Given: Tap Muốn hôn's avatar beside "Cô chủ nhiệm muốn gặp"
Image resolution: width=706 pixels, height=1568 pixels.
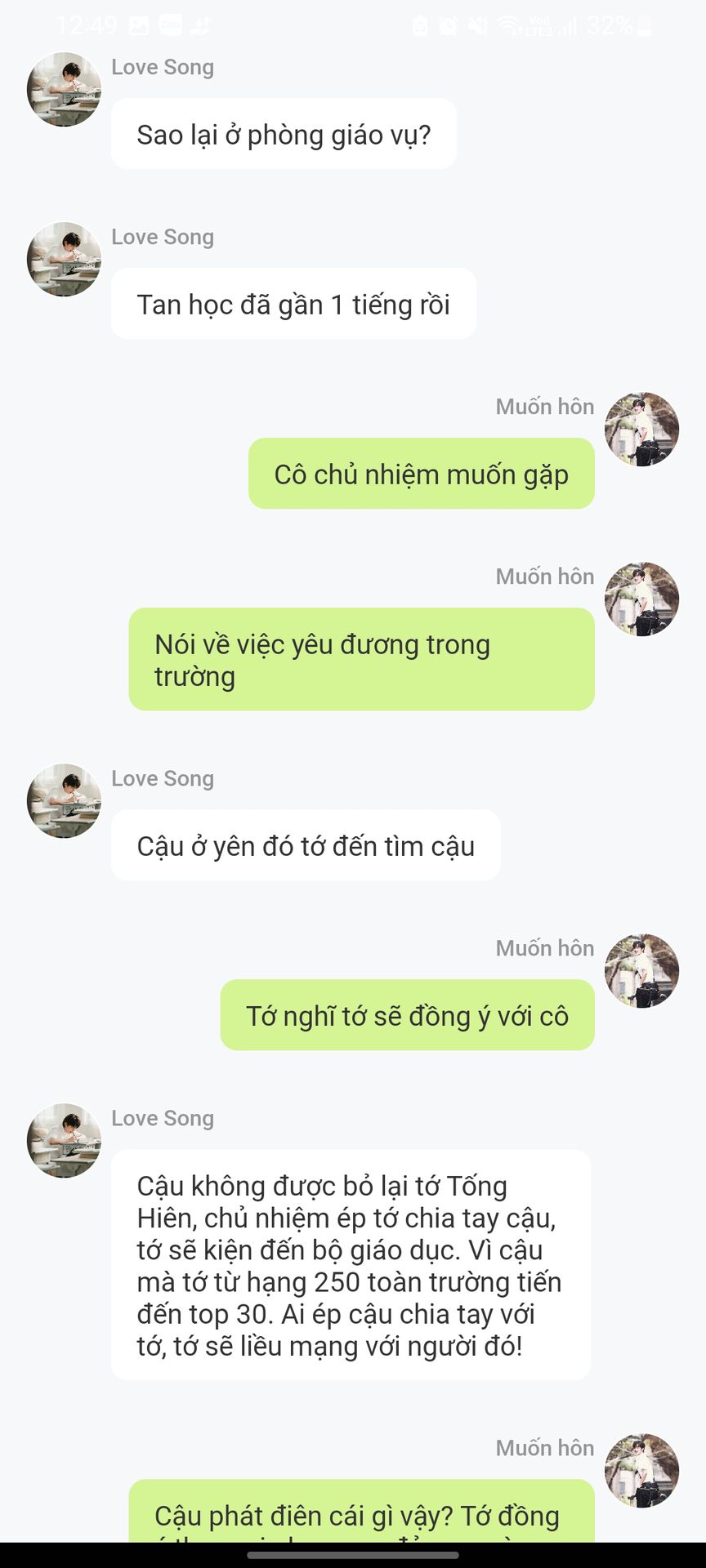Looking at the screenshot, I should (x=641, y=429).
